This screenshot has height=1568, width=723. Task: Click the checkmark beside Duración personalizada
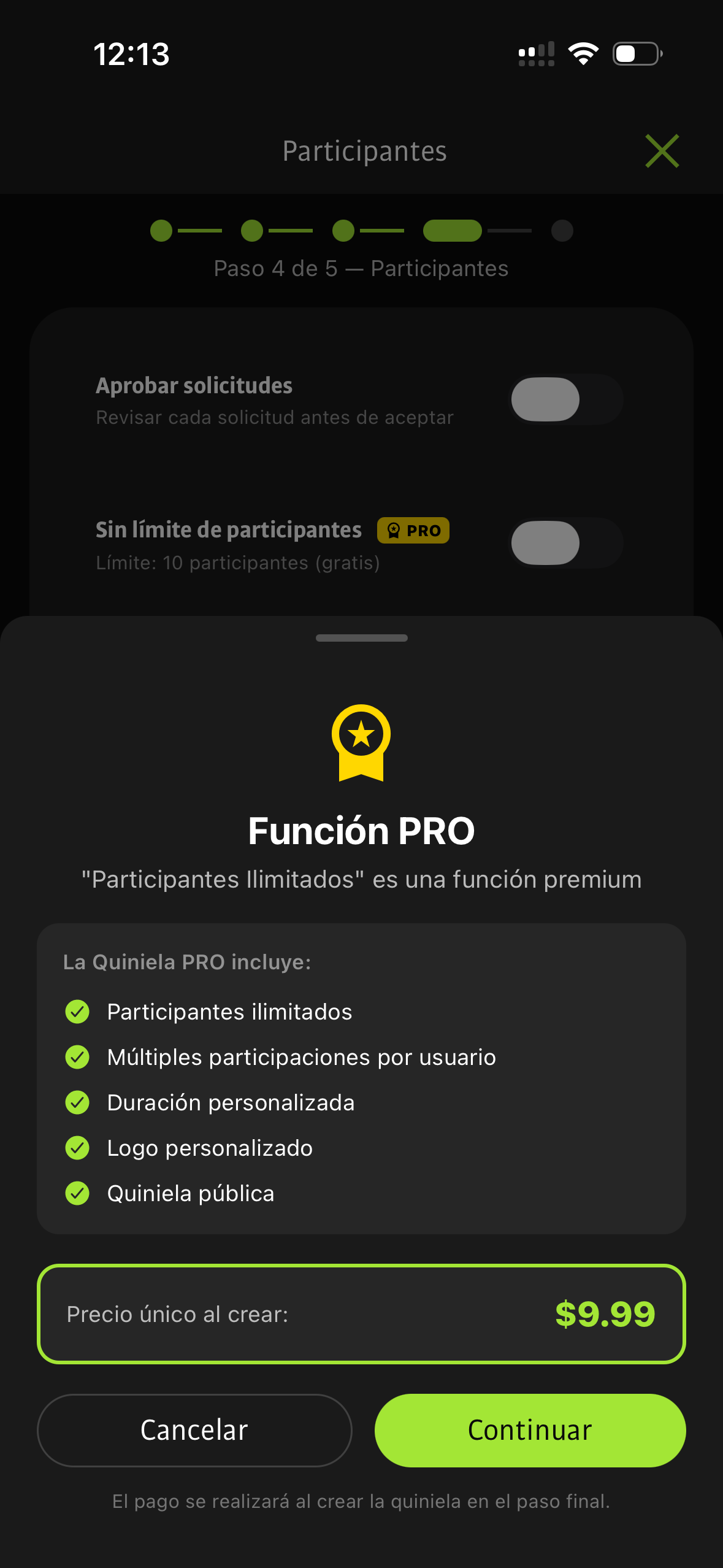77,1102
